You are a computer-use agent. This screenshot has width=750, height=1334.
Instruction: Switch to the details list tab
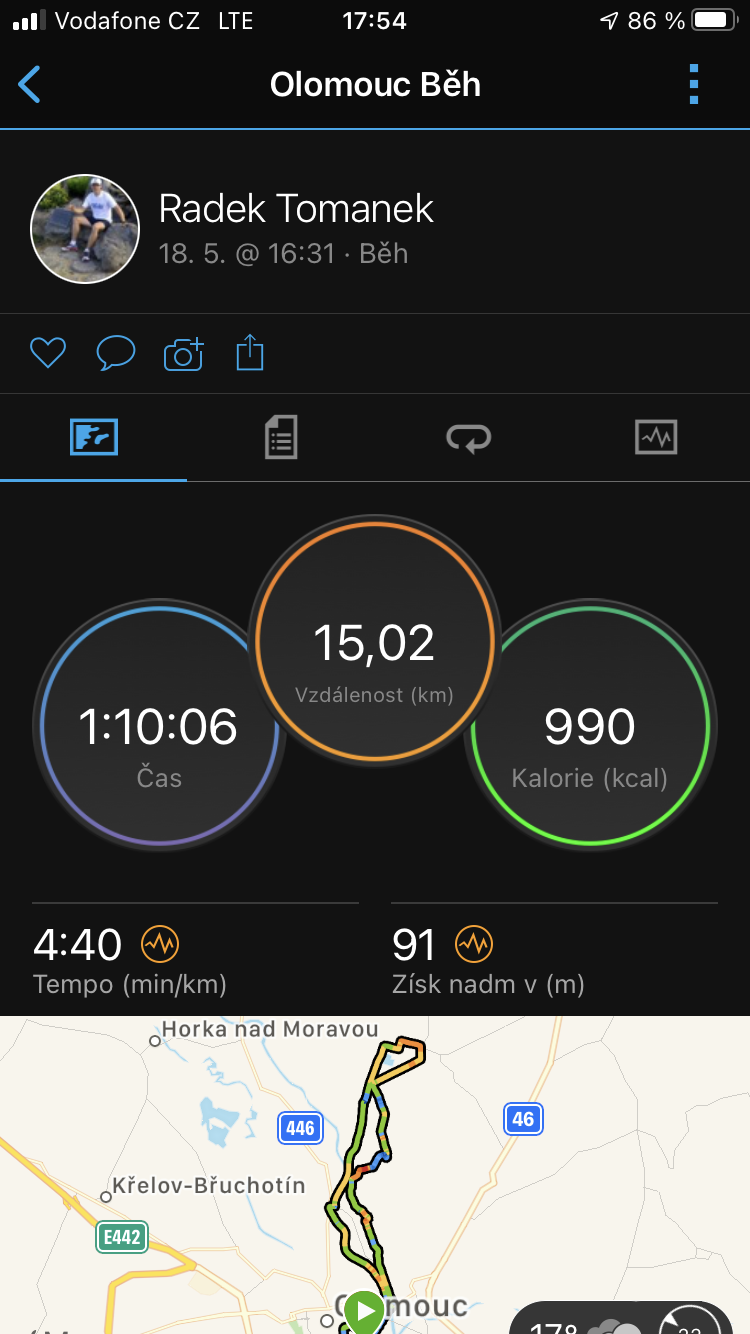[281, 437]
